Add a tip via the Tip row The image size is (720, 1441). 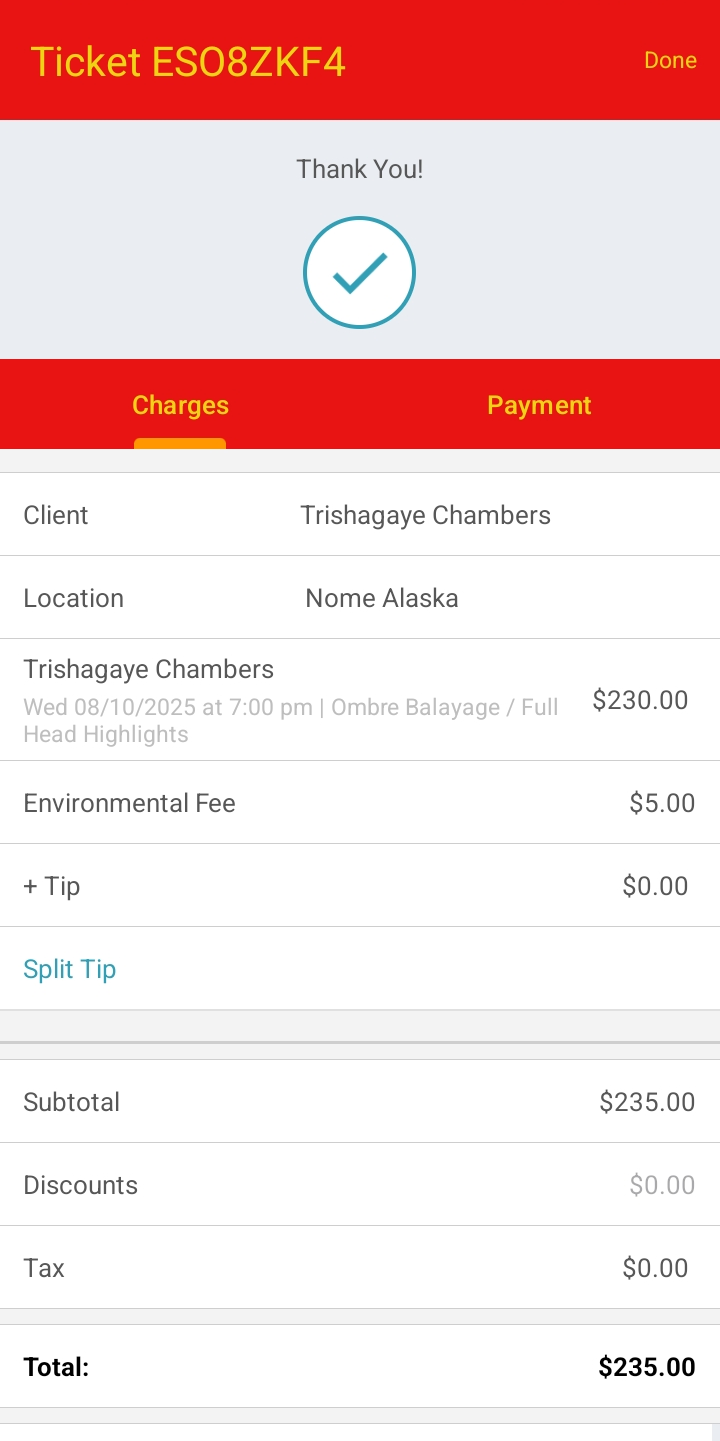pos(360,885)
